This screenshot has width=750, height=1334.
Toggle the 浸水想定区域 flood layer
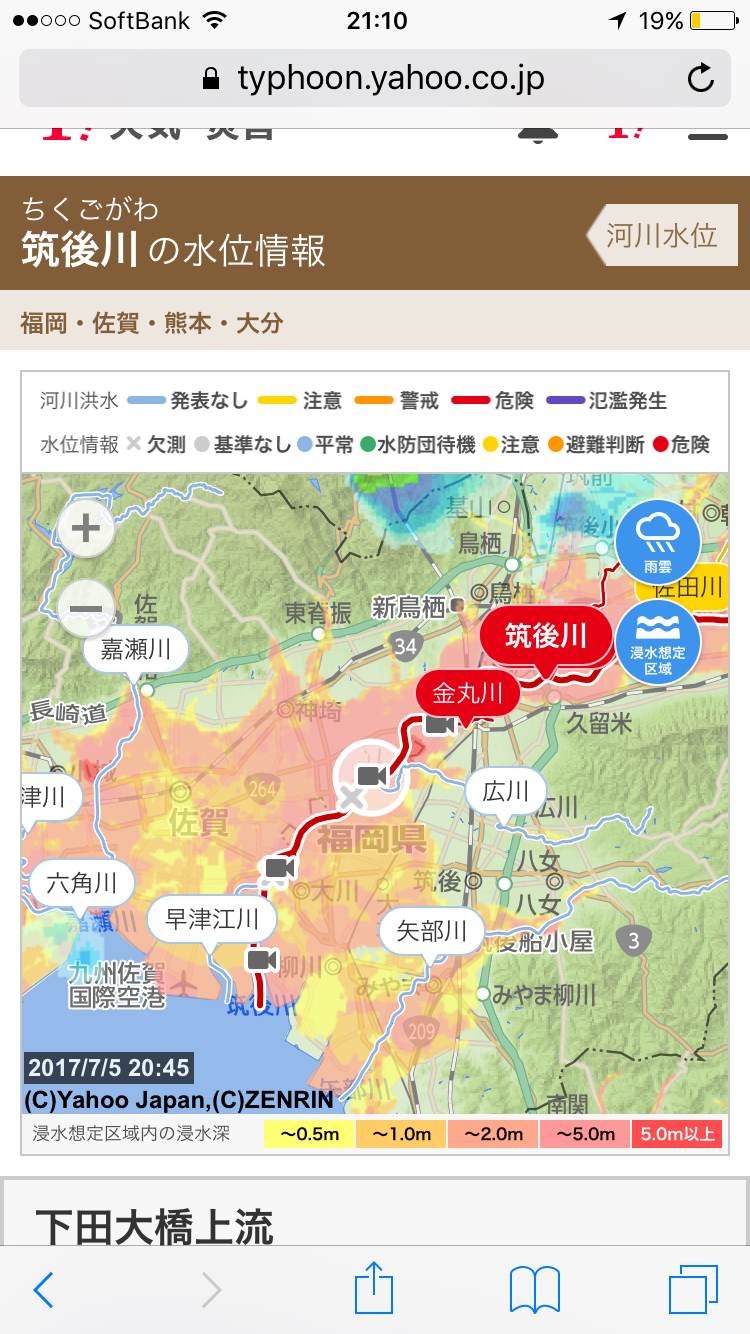pyautogui.click(x=658, y=643)
